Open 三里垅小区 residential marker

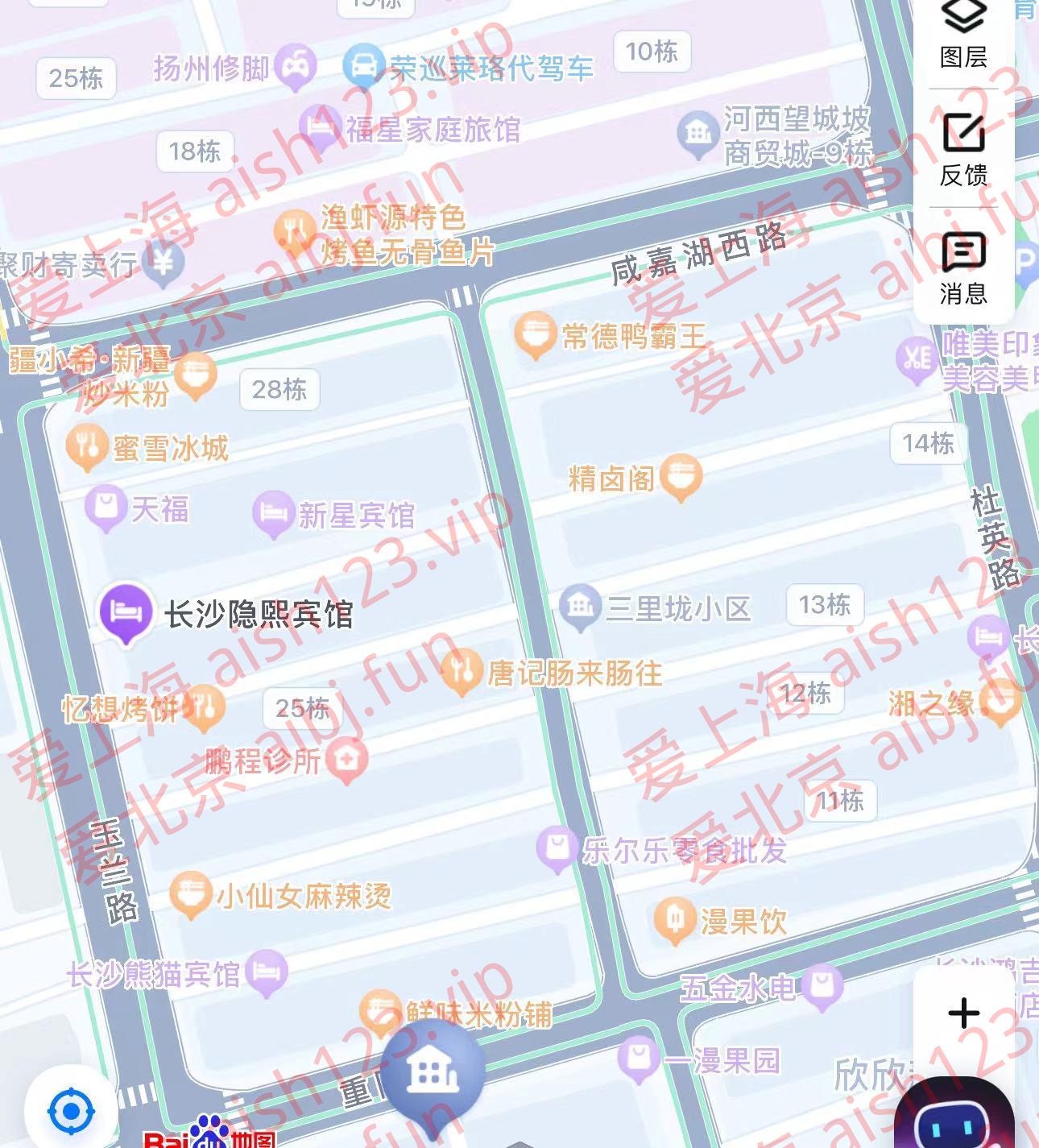point(580,607)
